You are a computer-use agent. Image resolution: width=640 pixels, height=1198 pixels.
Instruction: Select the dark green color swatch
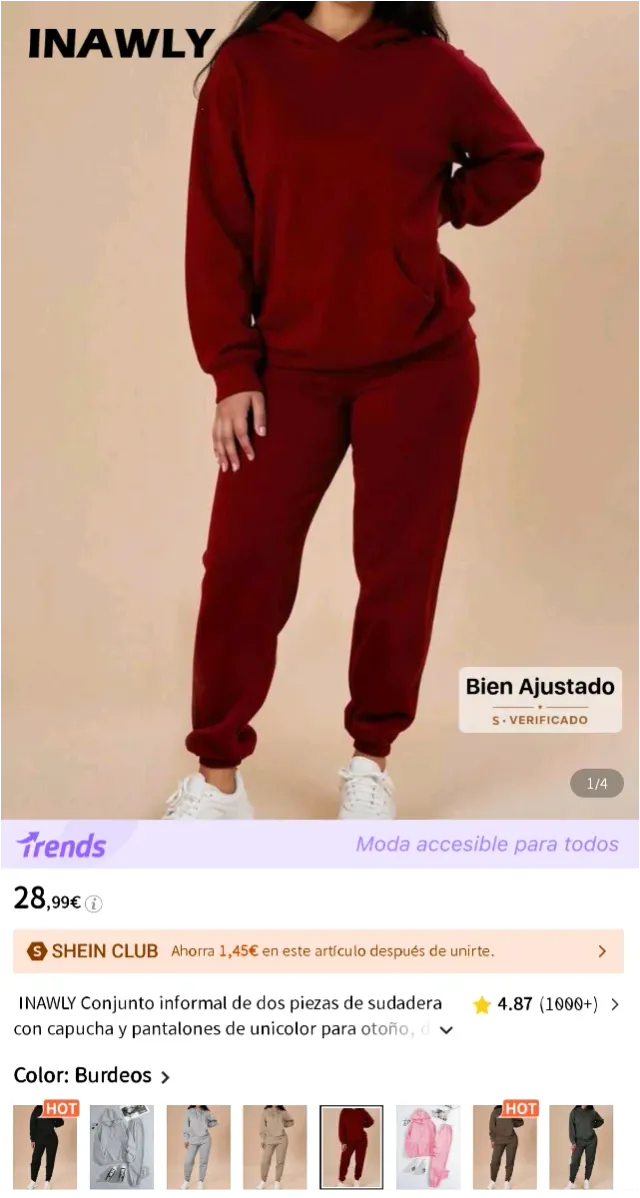pos(581,1146)
